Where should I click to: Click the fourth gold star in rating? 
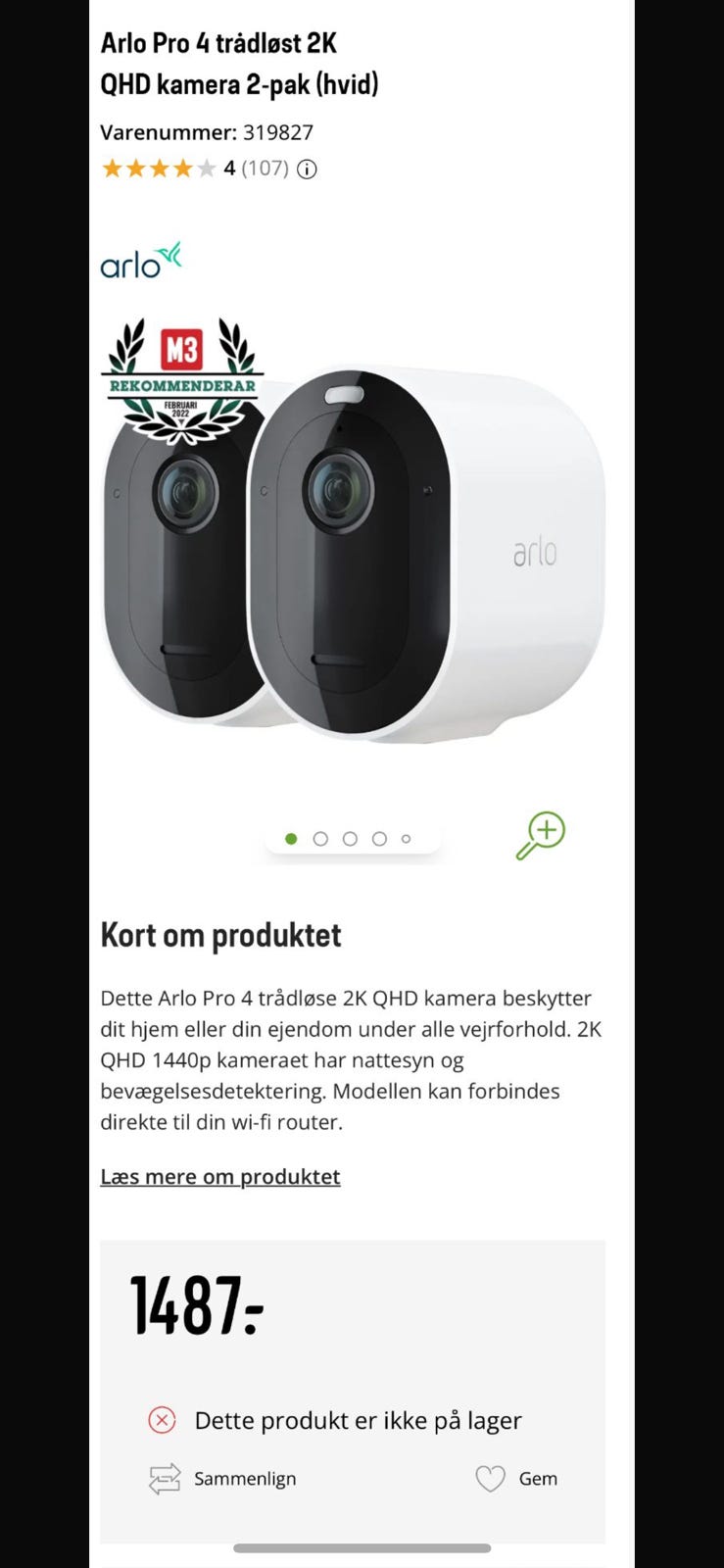[184, 168]
